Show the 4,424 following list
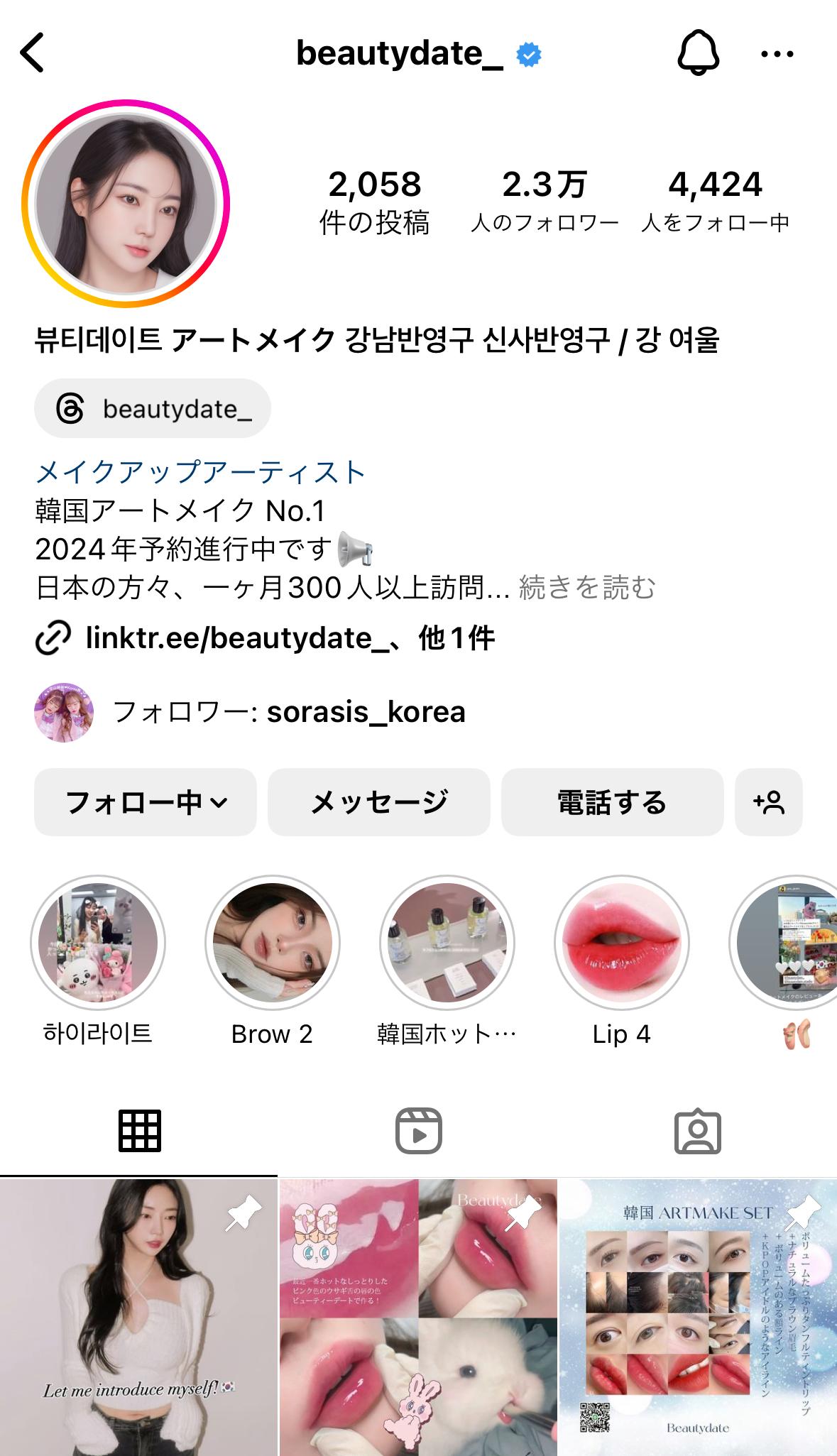The image size is (837, 1456). 715,202
